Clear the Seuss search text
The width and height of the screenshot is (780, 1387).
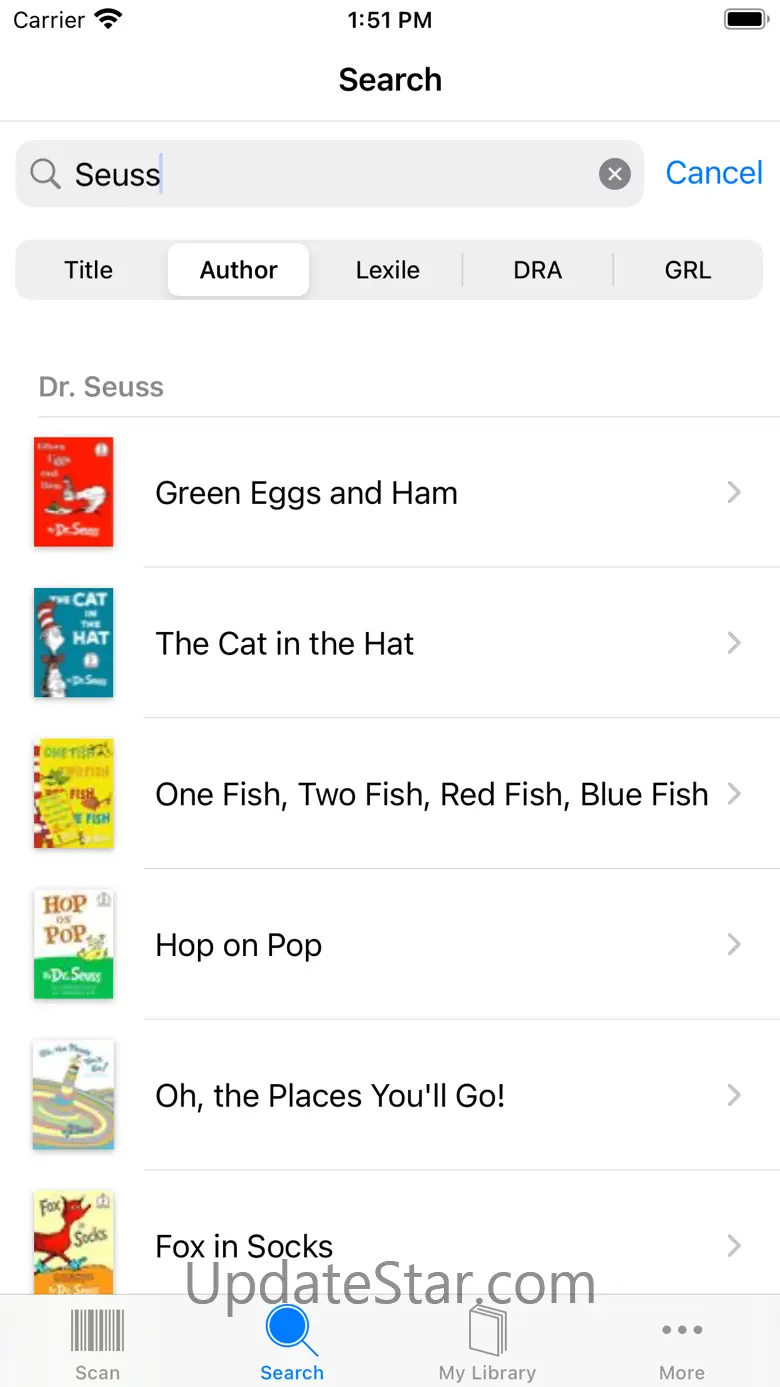614,174
